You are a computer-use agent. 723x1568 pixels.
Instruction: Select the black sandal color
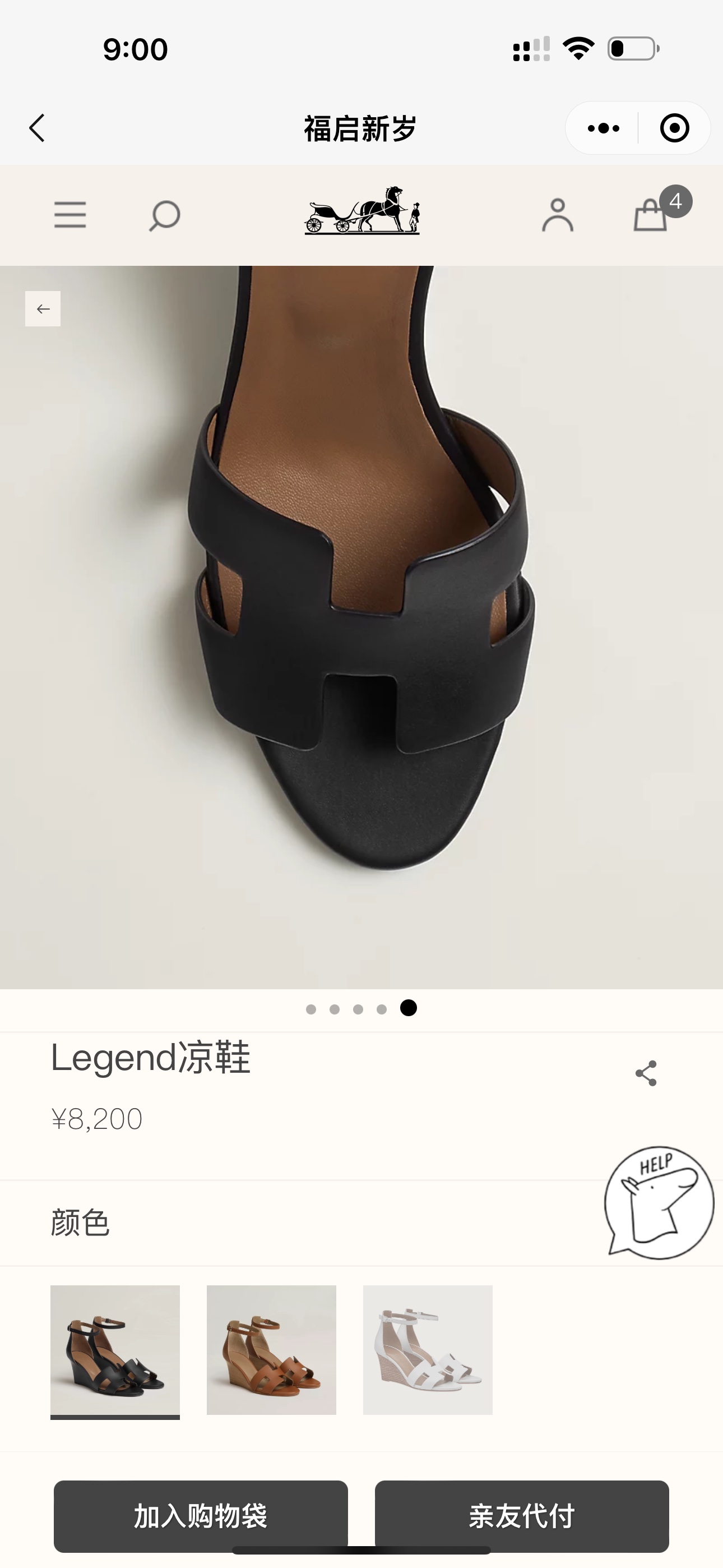[x=115, y=1350]
